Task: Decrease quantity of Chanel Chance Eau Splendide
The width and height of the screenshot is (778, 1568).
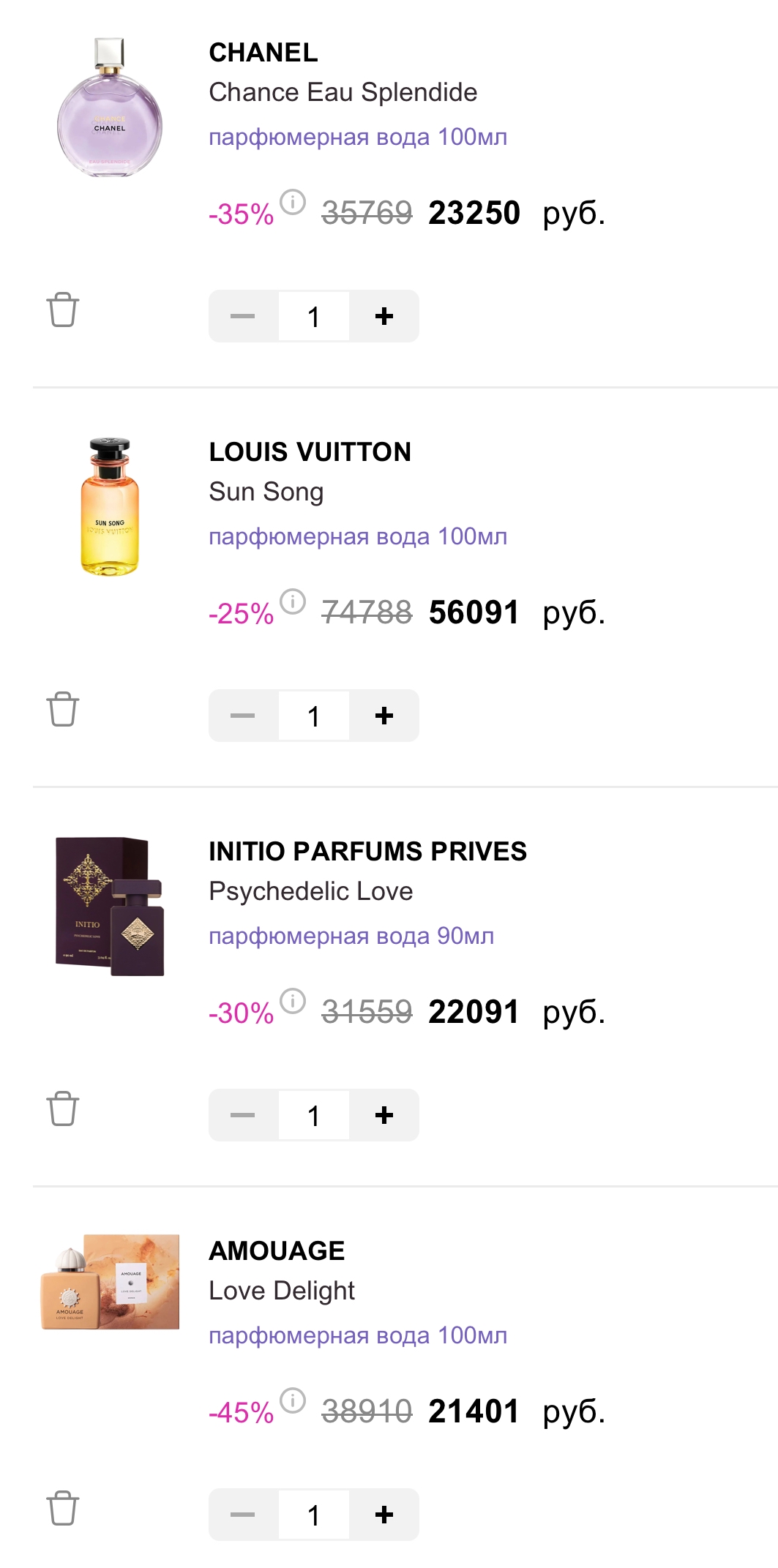Action: coord(242,316)
